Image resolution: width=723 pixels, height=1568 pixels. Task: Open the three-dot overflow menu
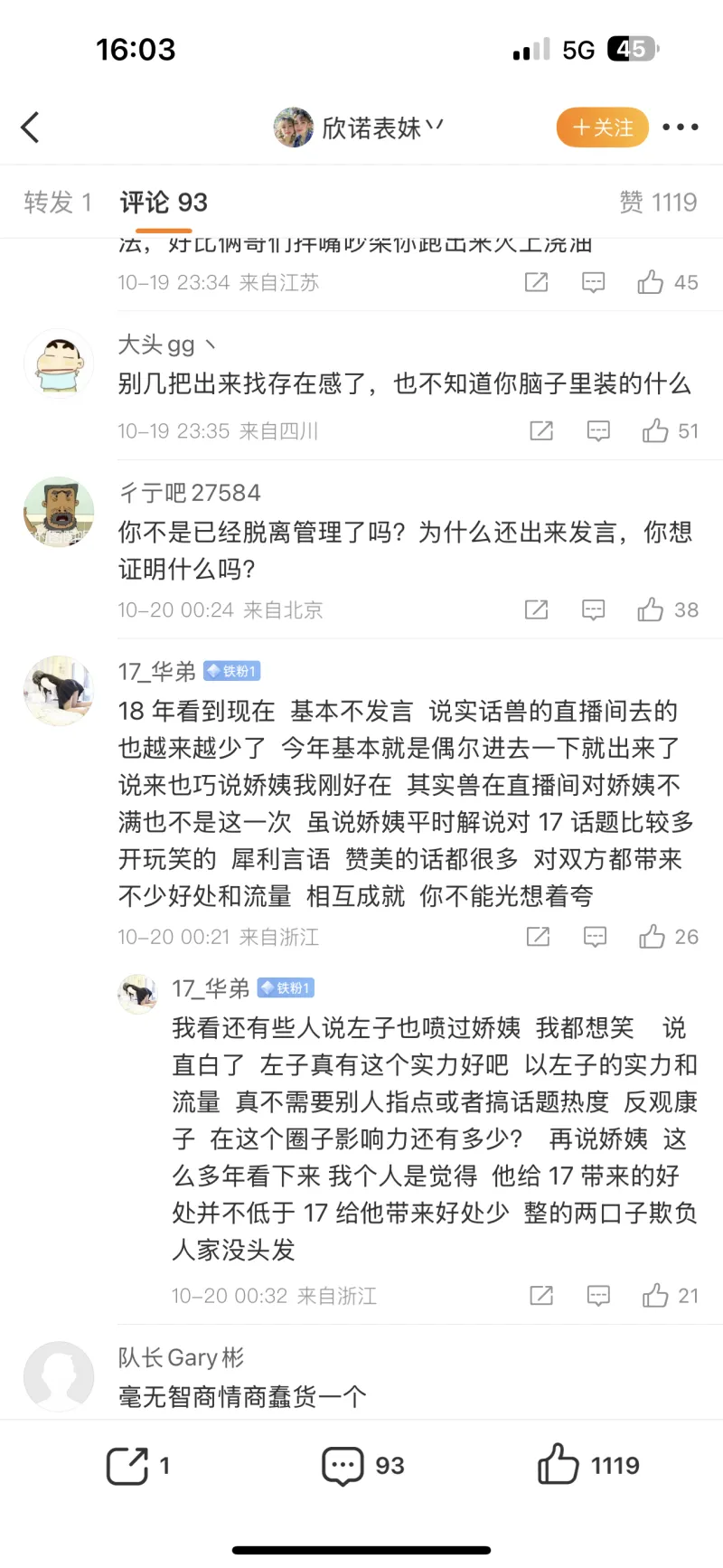coord(680,128)
